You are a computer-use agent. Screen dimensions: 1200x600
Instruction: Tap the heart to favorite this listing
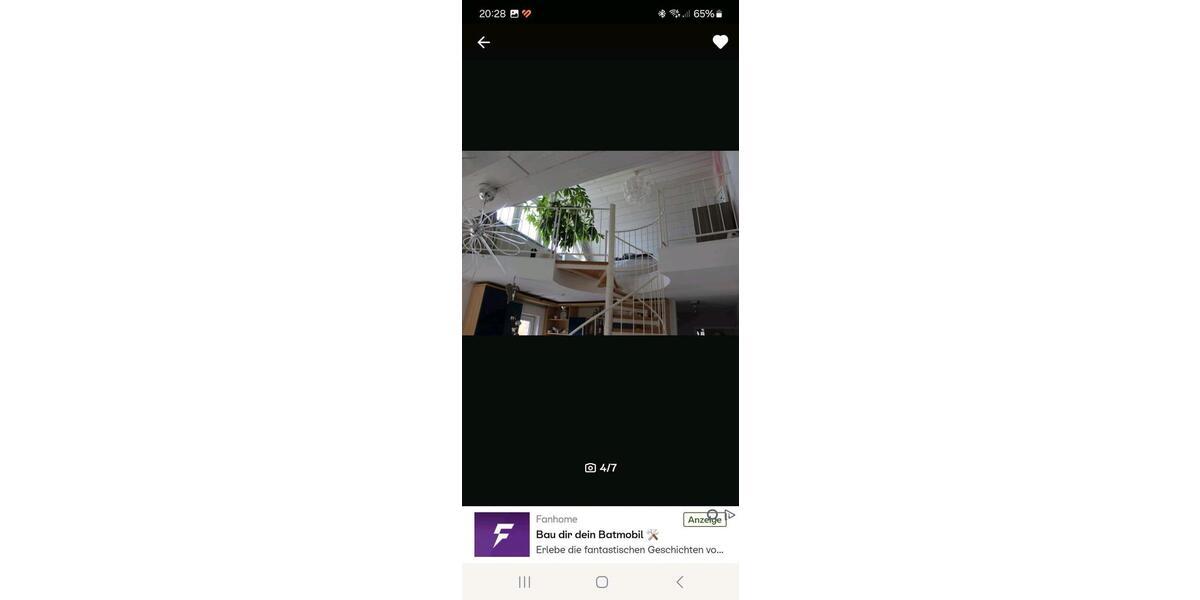[720, 42]
